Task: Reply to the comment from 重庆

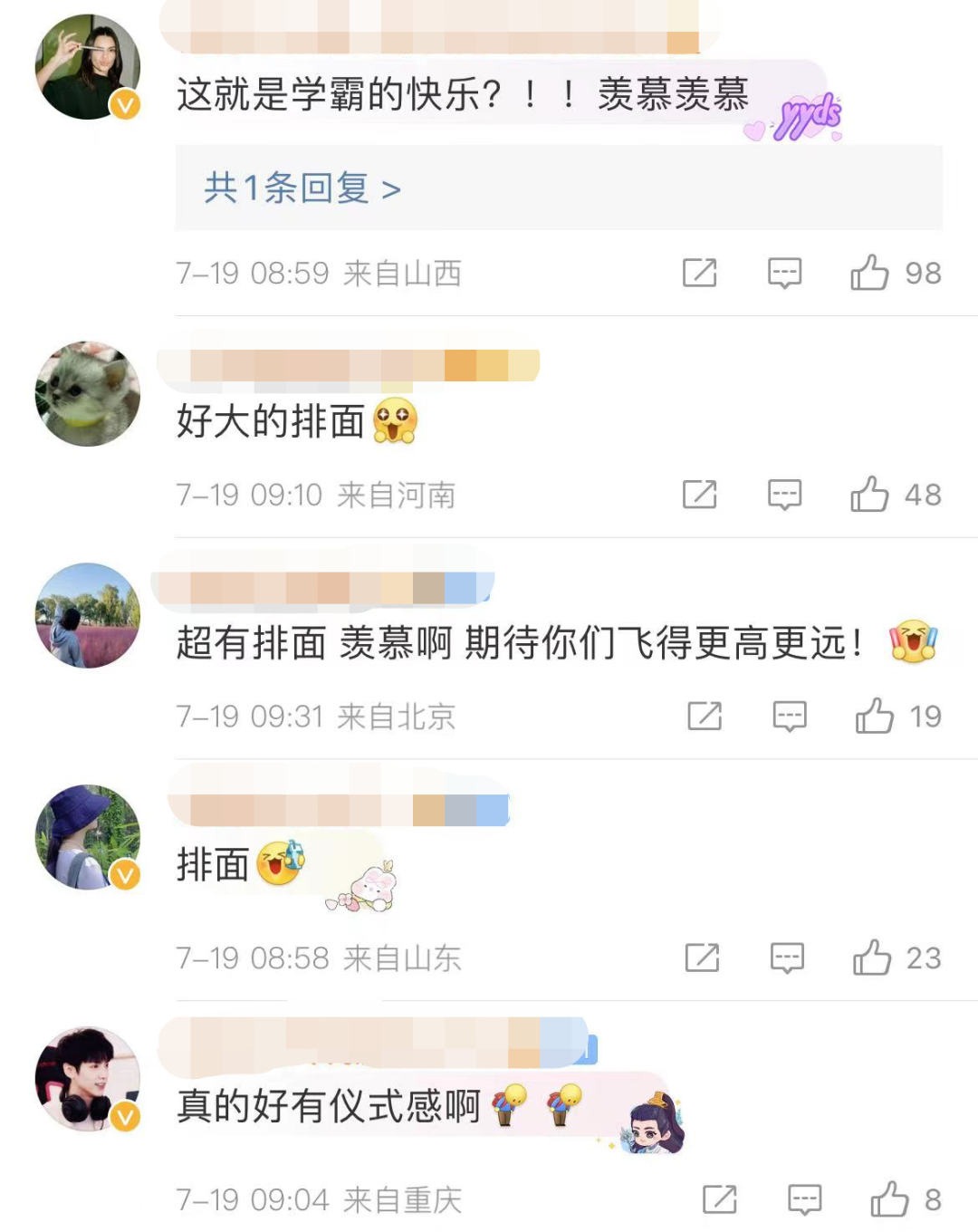Action: pyautogui.click(x=804, y=1199)
